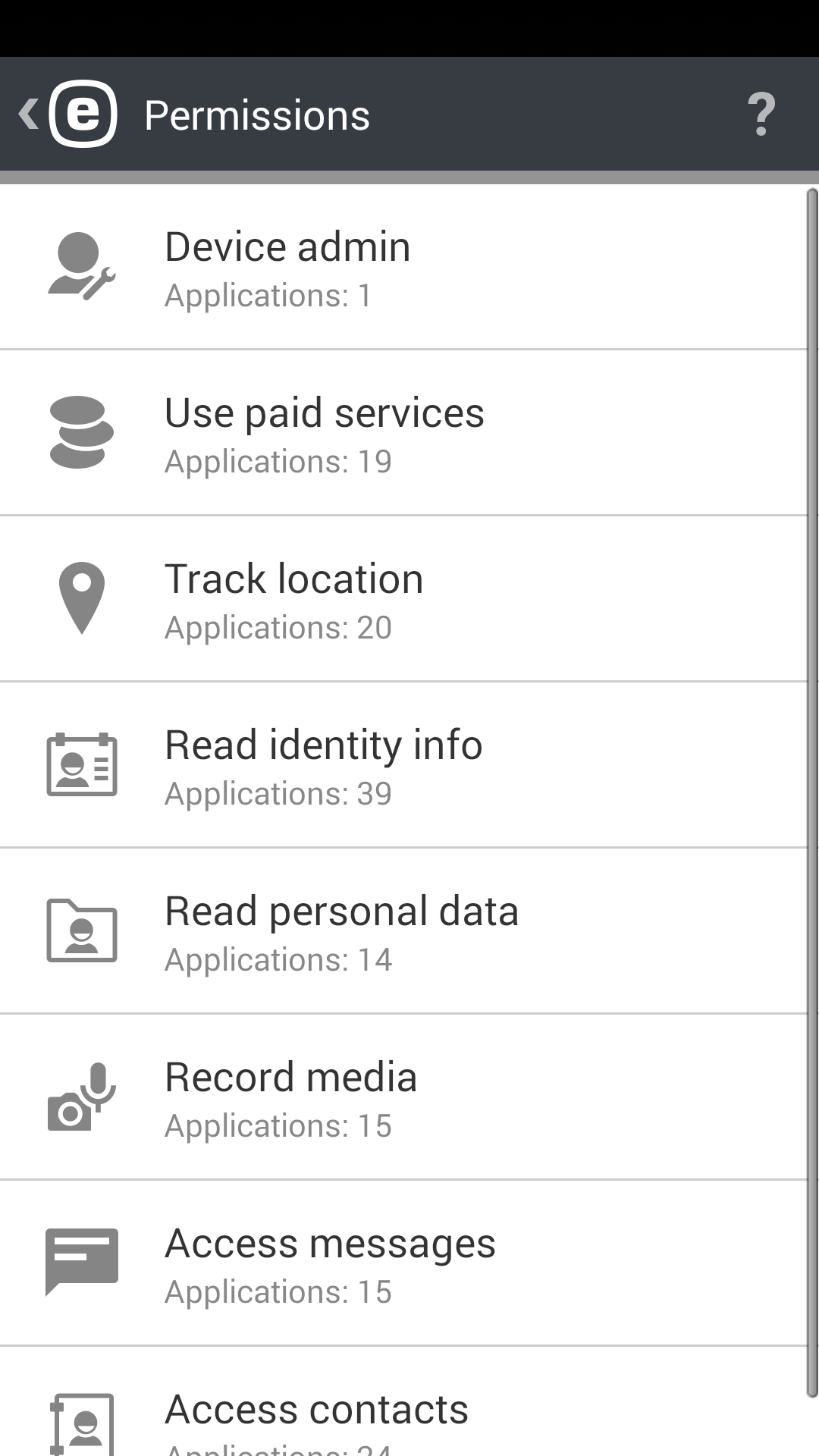Click the Use paid services coins icon
The image size is (819, 1456).
81,431
